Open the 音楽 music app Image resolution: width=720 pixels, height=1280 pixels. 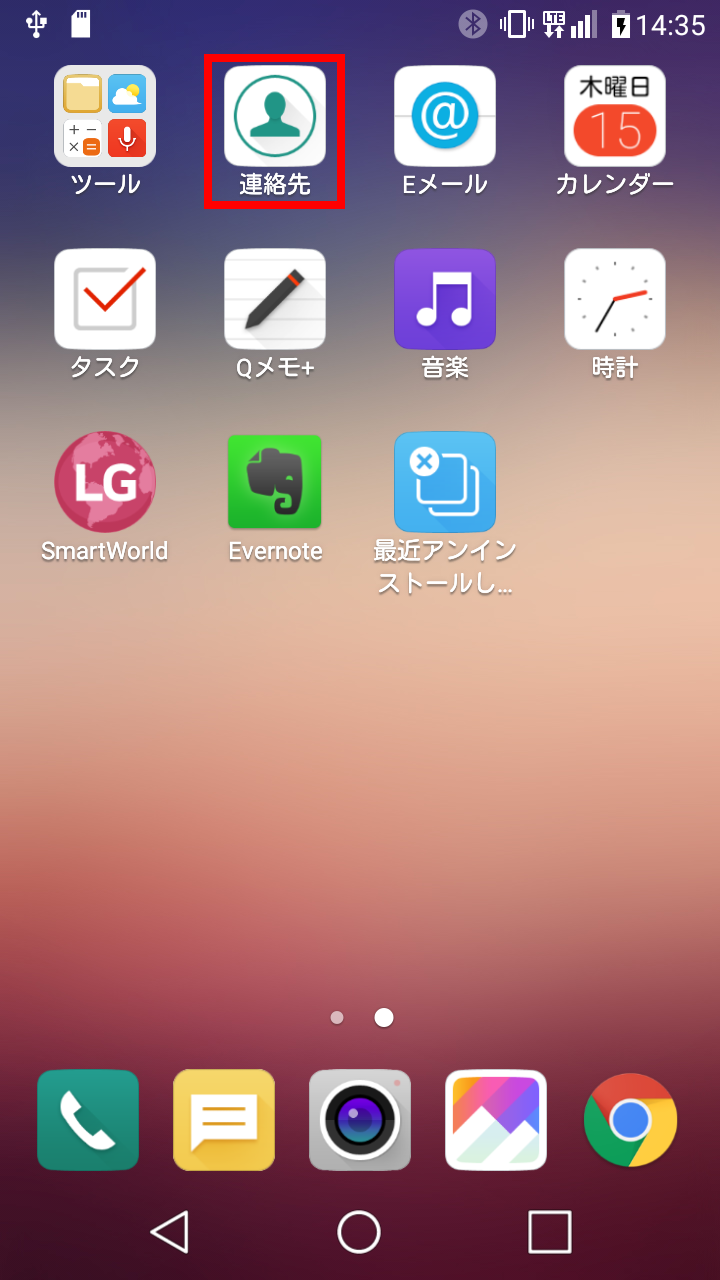tap(445, 299)
